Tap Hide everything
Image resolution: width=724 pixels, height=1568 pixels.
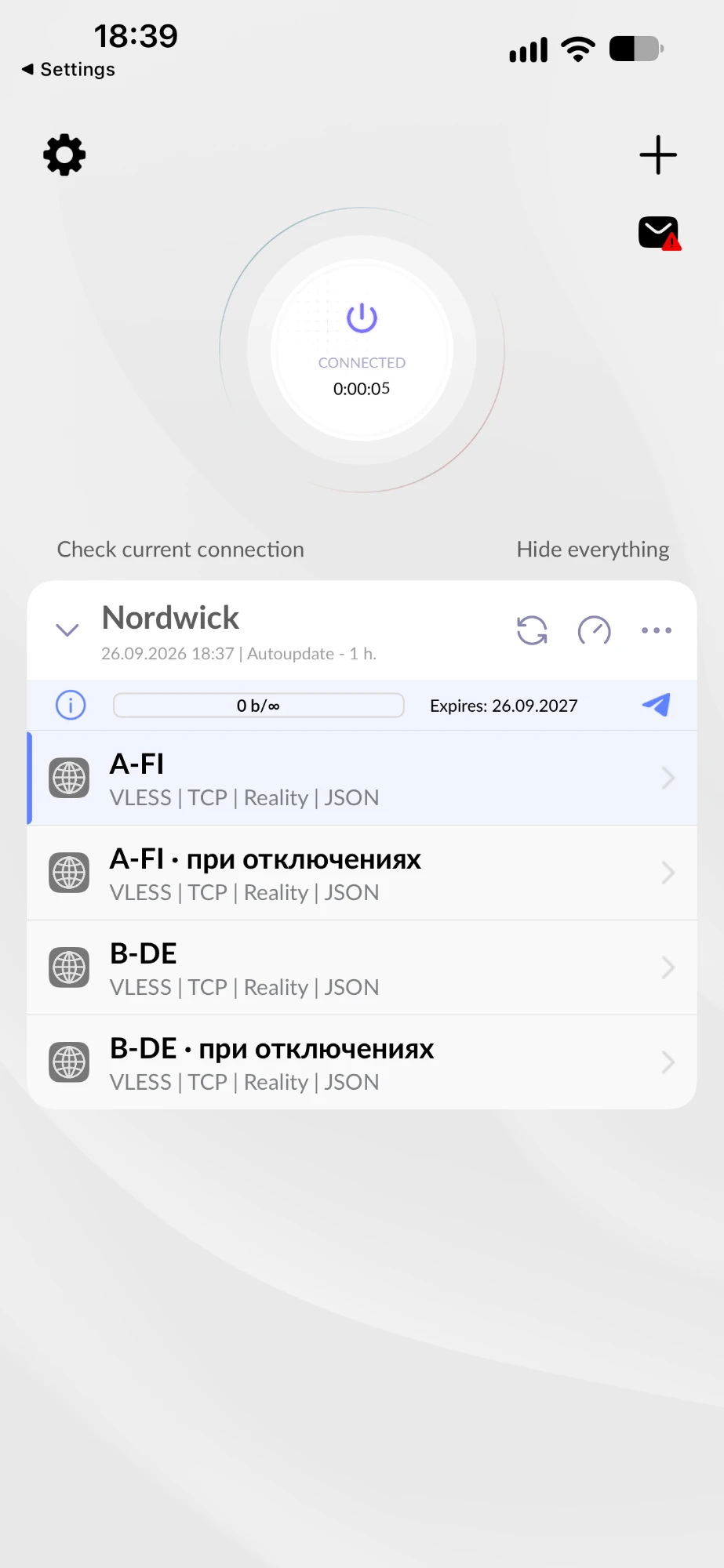click(593, 550)
